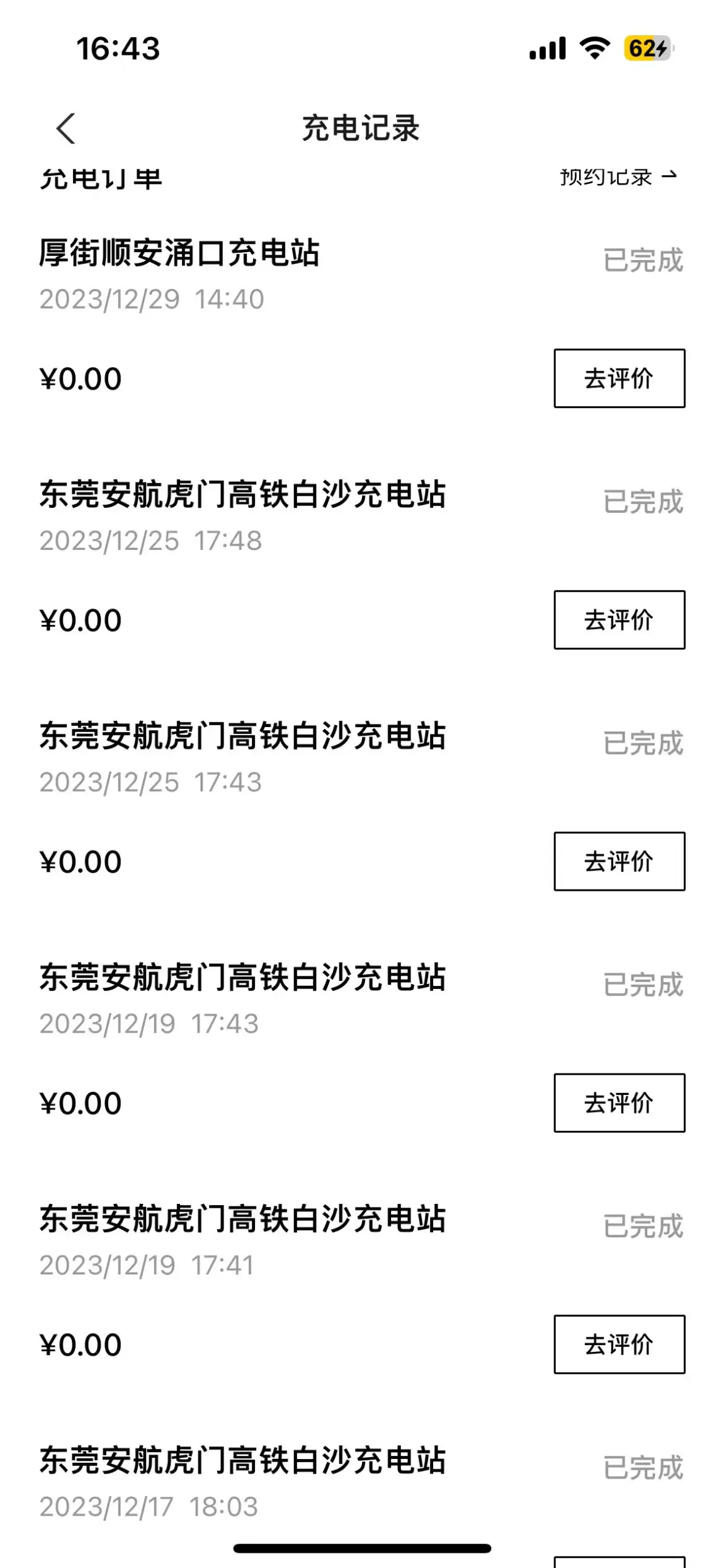
Task: Open the 预约记录 link
Action: click(x=618, y=177)
